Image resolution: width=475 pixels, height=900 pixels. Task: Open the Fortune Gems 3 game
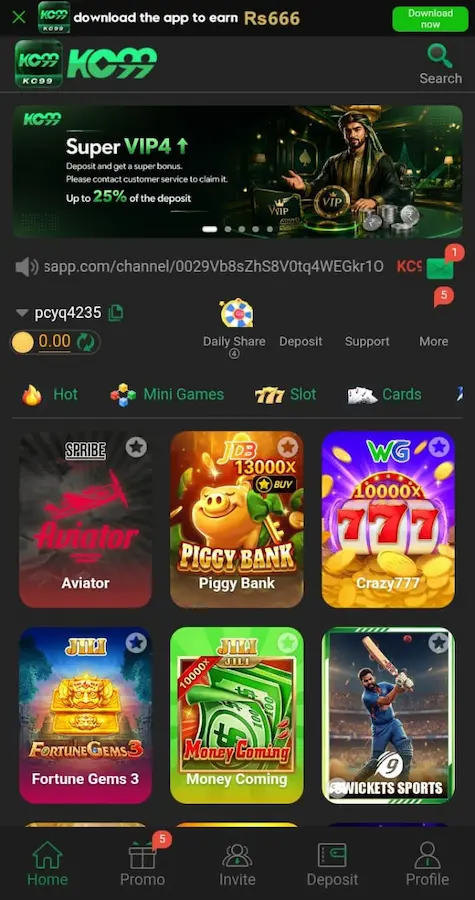[85, 715]
